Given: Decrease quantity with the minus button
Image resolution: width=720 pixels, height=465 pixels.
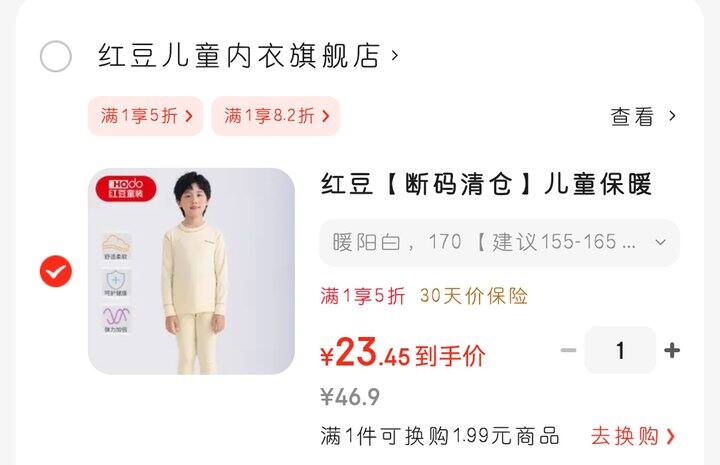Looking at the screenshot, I should tap(568, 350).
